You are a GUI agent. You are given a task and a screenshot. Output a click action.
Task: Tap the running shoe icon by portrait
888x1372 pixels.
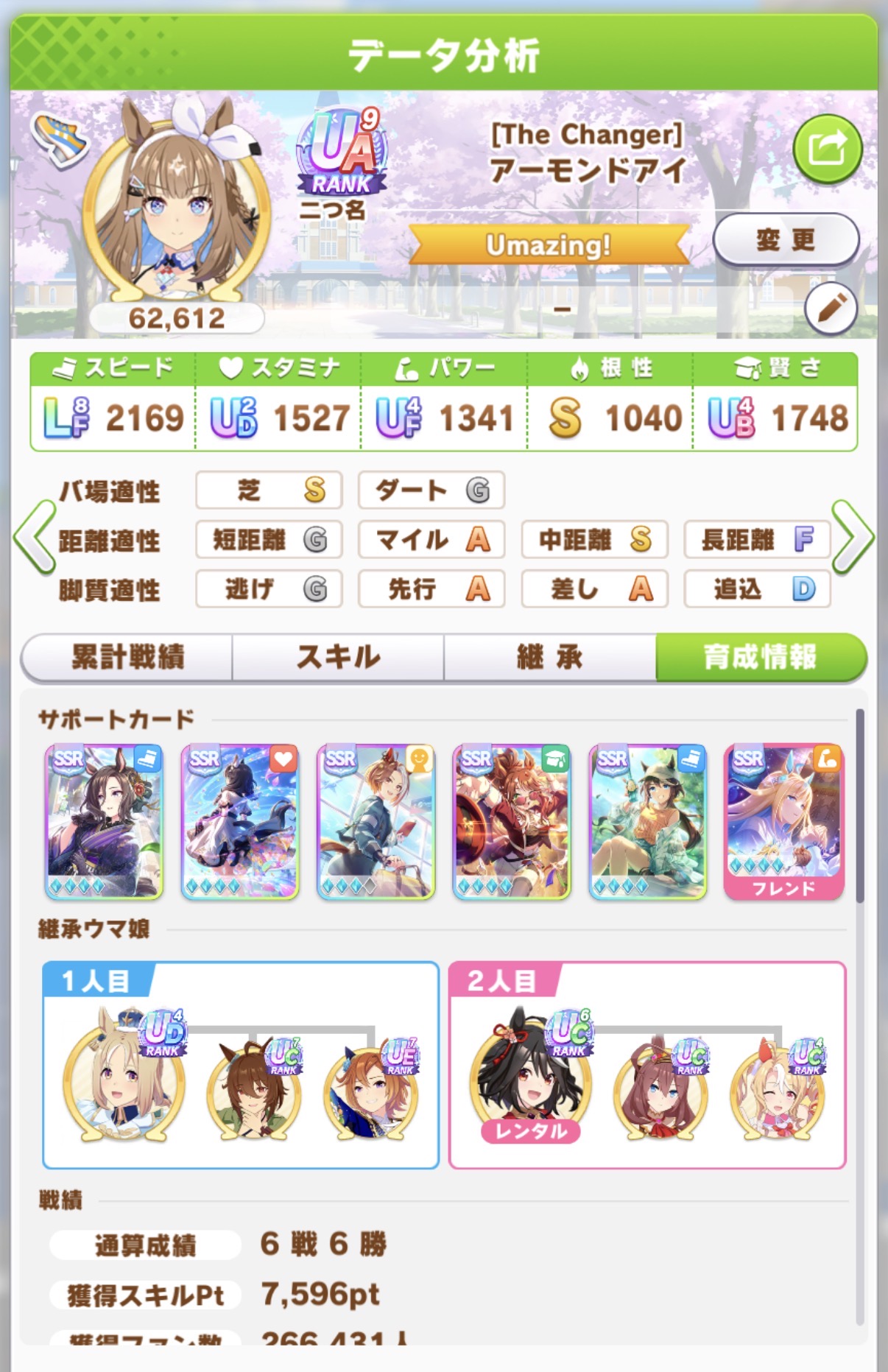[60, 138]
